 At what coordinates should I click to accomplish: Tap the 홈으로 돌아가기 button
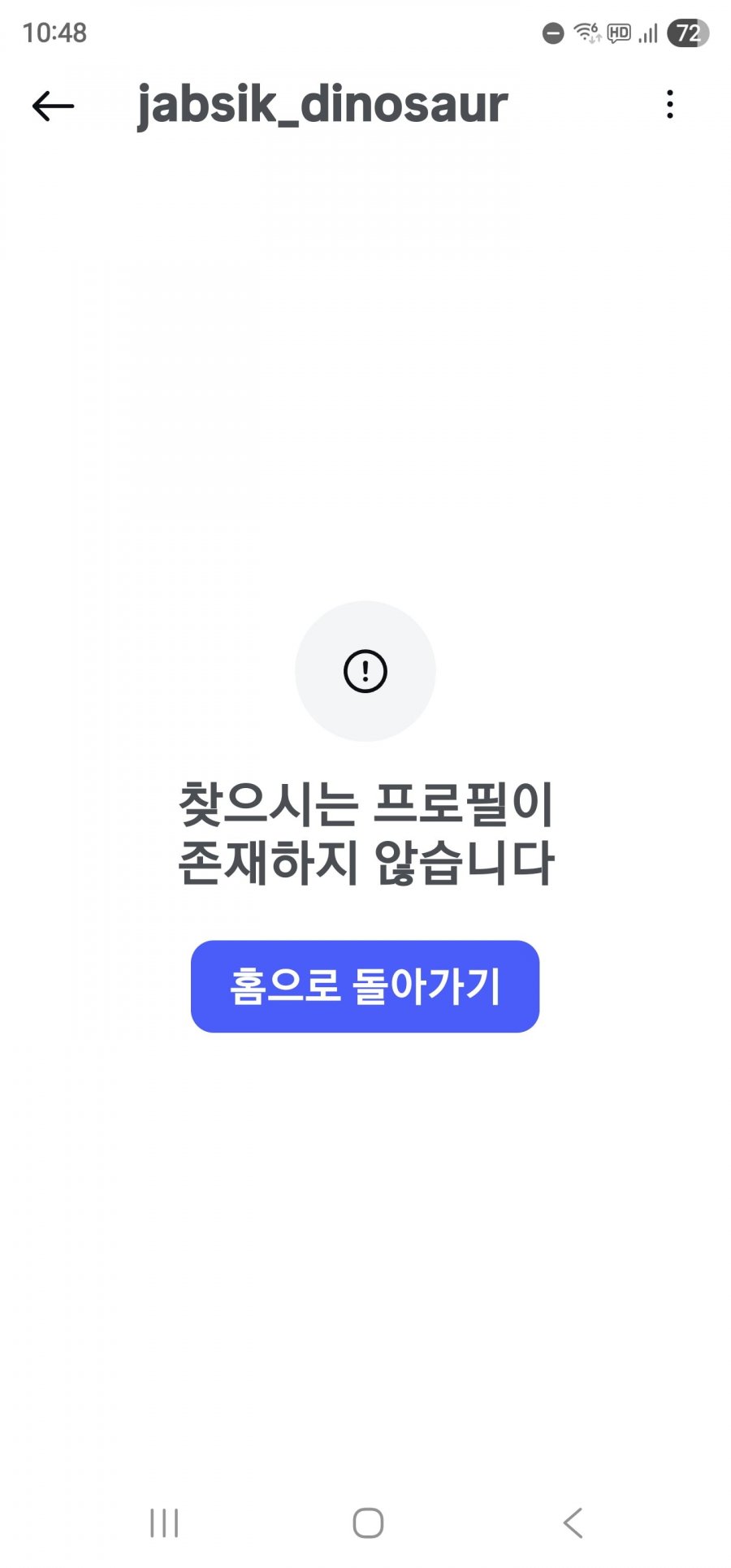(365, 986)
